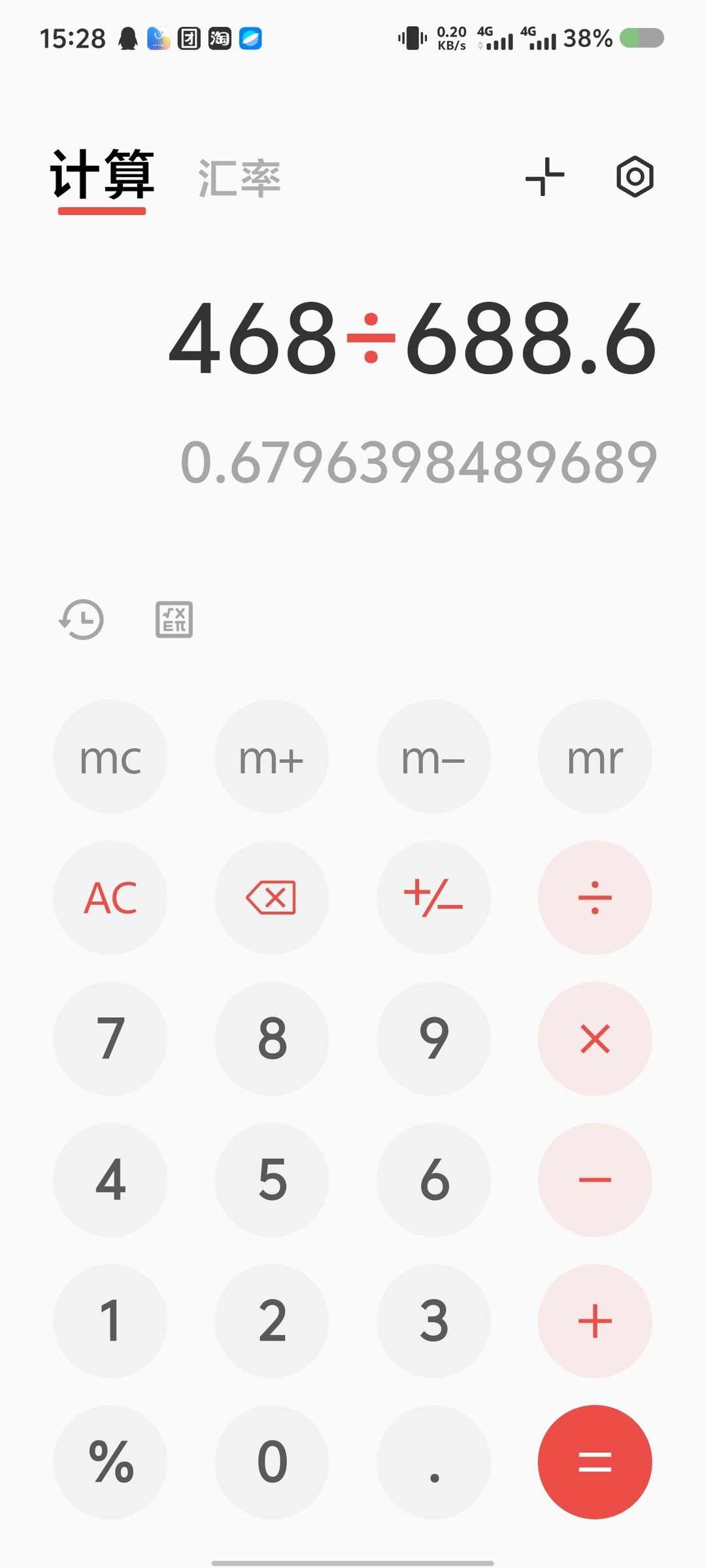Open scientific calculator keypad
The height and width of the screenshot is (1568, 706).
[174, 619]
